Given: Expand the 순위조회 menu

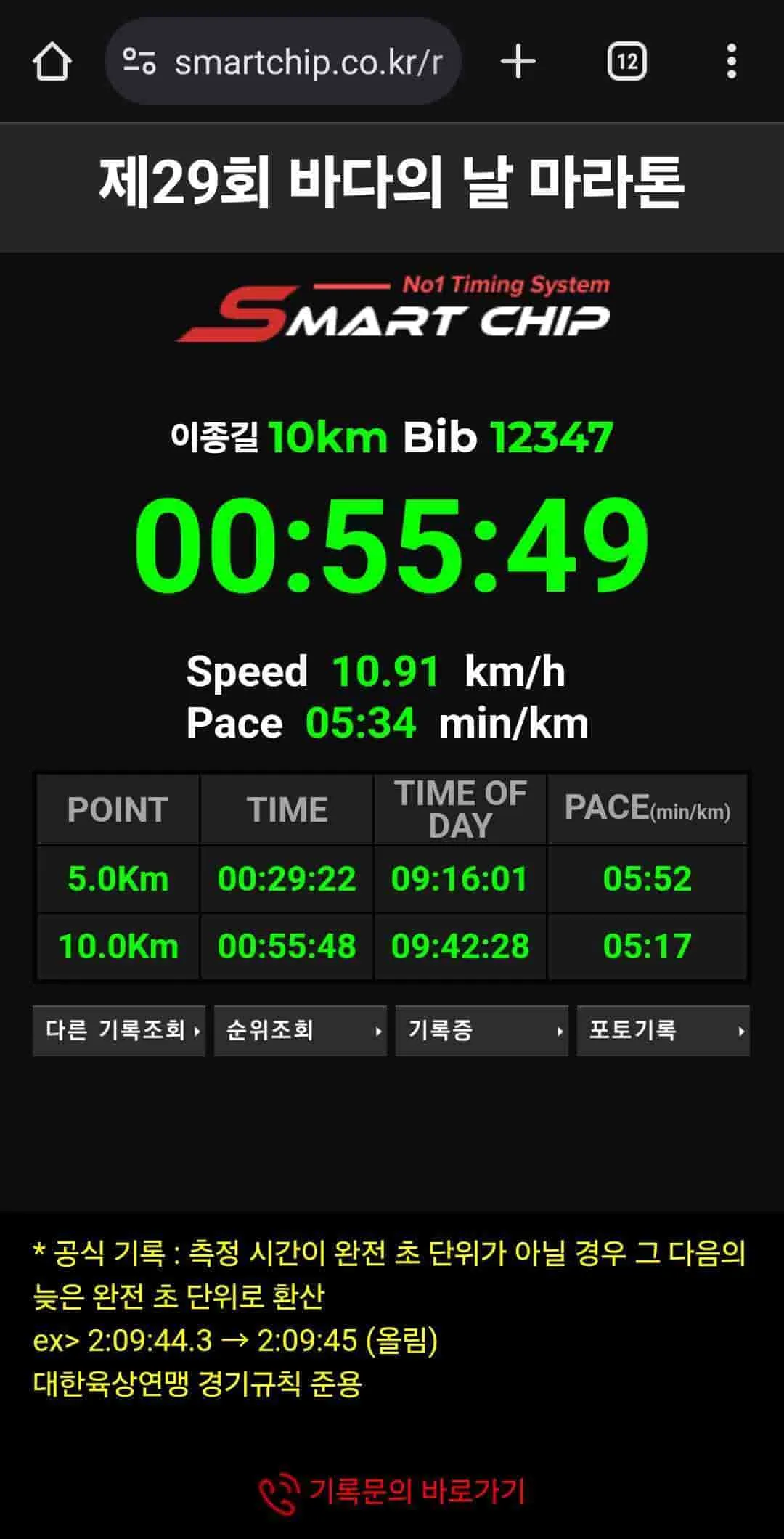Looking at the screenshot, I should pos(300,1030).
